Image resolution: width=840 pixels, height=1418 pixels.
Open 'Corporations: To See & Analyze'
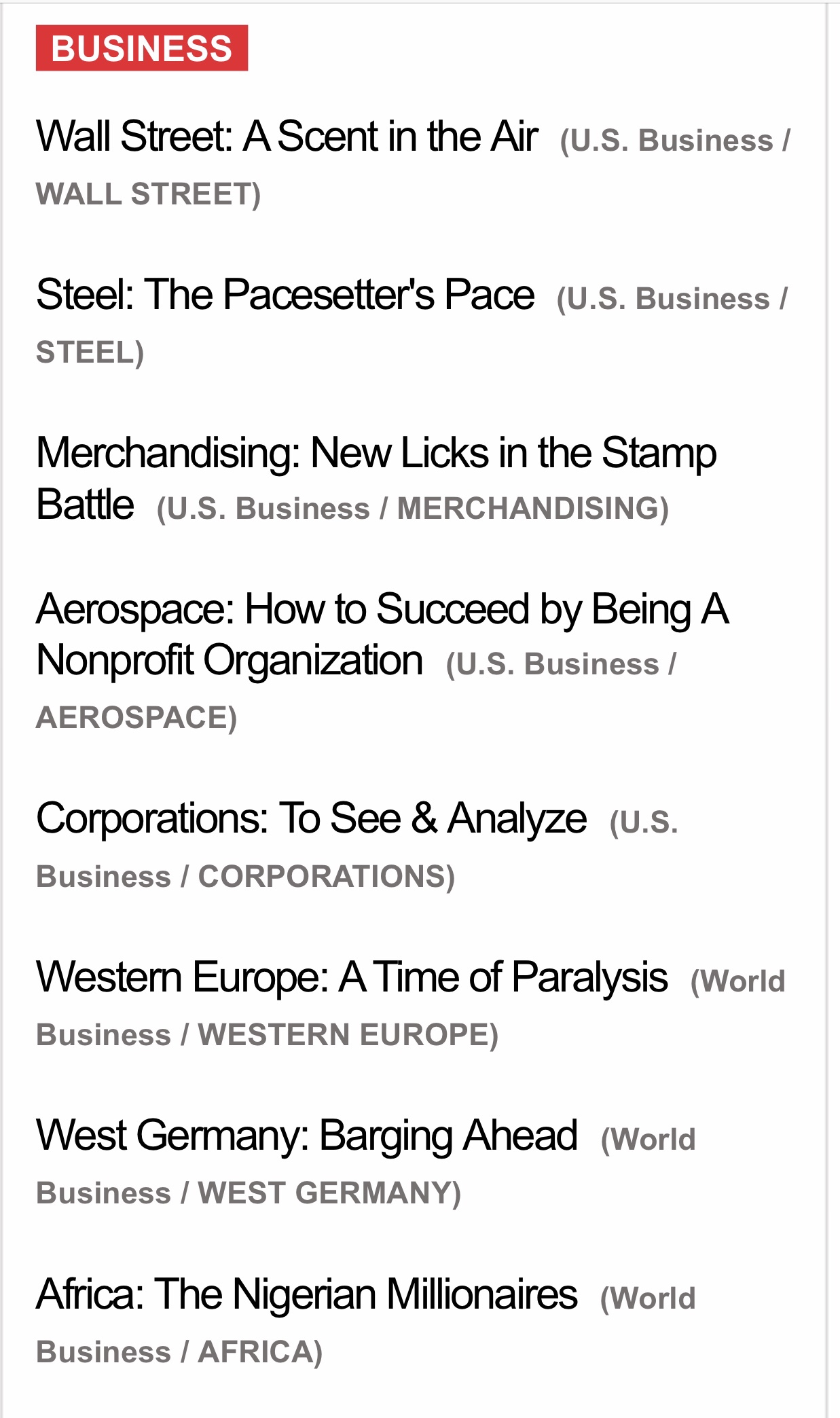(x=311, y=818)
